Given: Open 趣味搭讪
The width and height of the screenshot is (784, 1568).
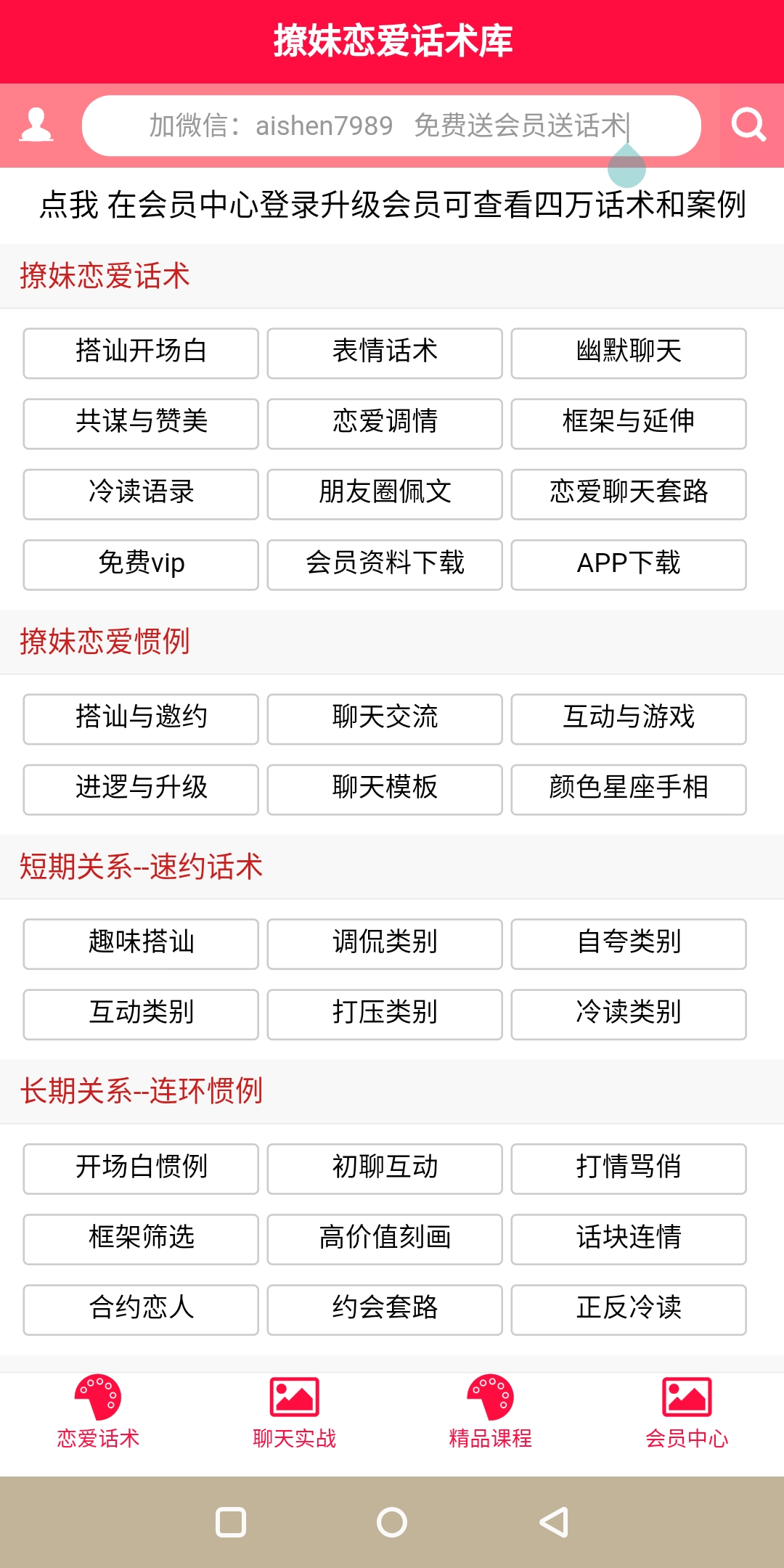Looking at the screenshot, I should 141,944.
